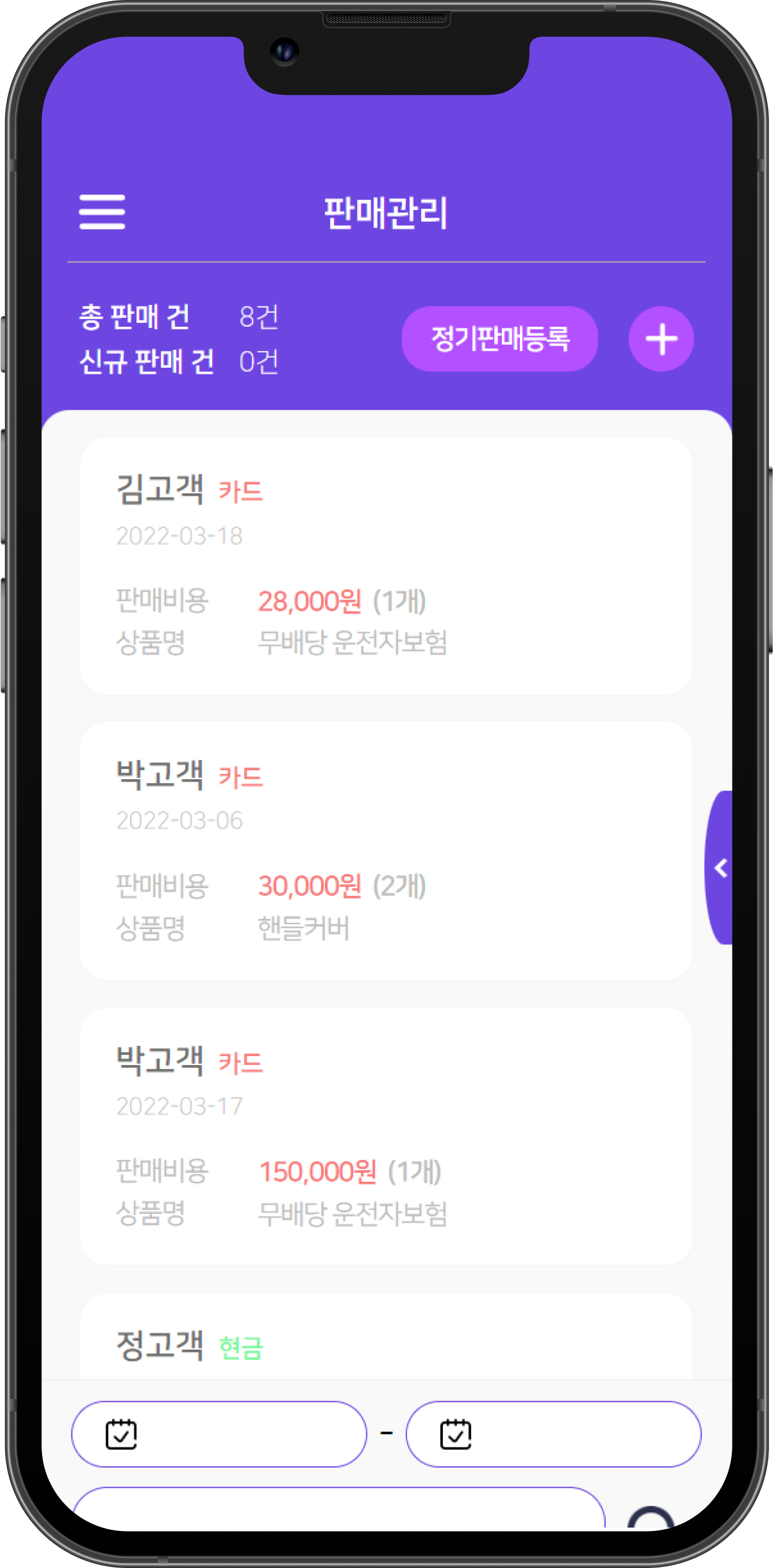
Task: Open 김고객's sale card dated 2022-03-18
Action: (386, 565)
